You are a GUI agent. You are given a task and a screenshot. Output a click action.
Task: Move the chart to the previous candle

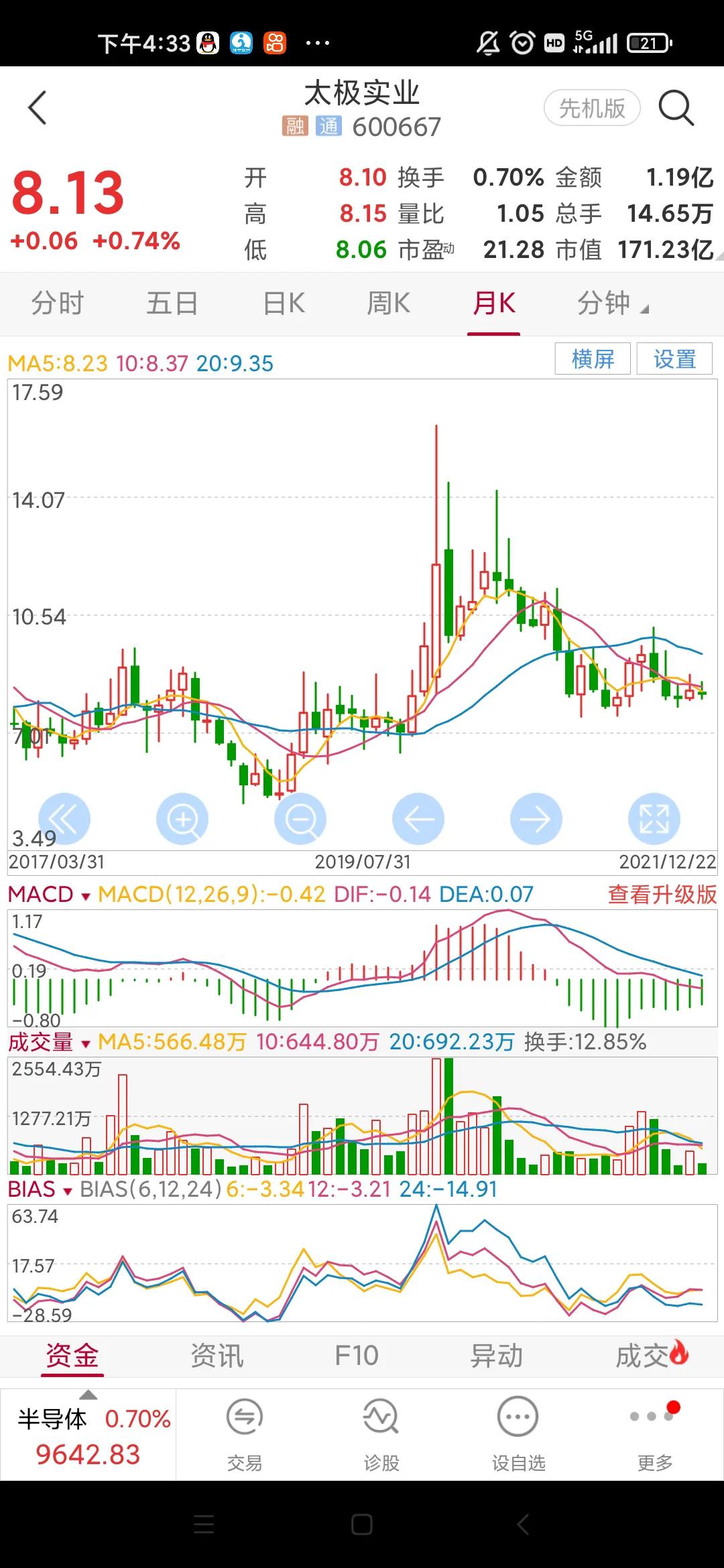418,819
